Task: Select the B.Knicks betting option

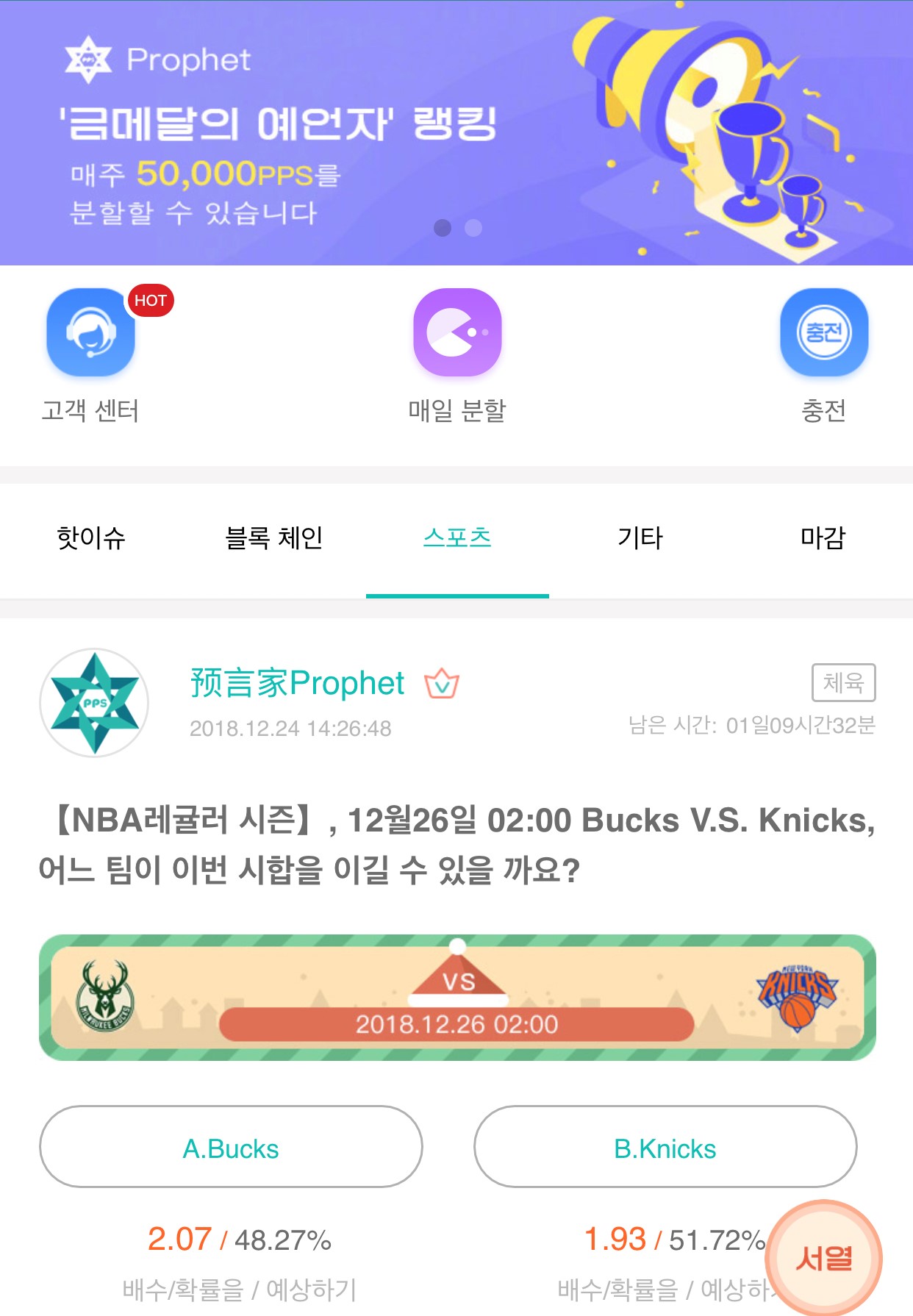Action: (x=666, y=1149)
